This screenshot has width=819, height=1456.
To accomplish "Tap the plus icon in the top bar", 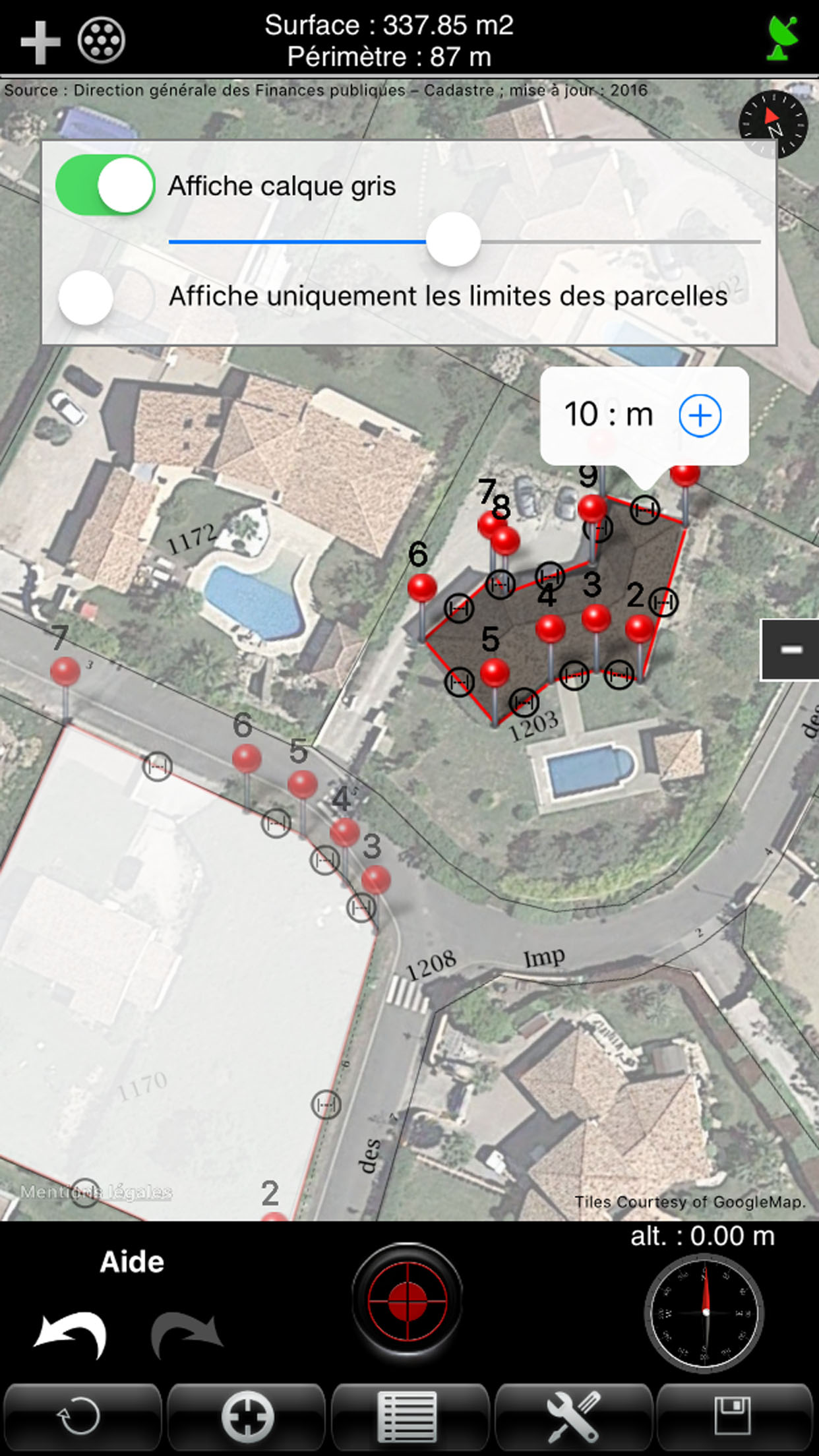I will [40, 42].
